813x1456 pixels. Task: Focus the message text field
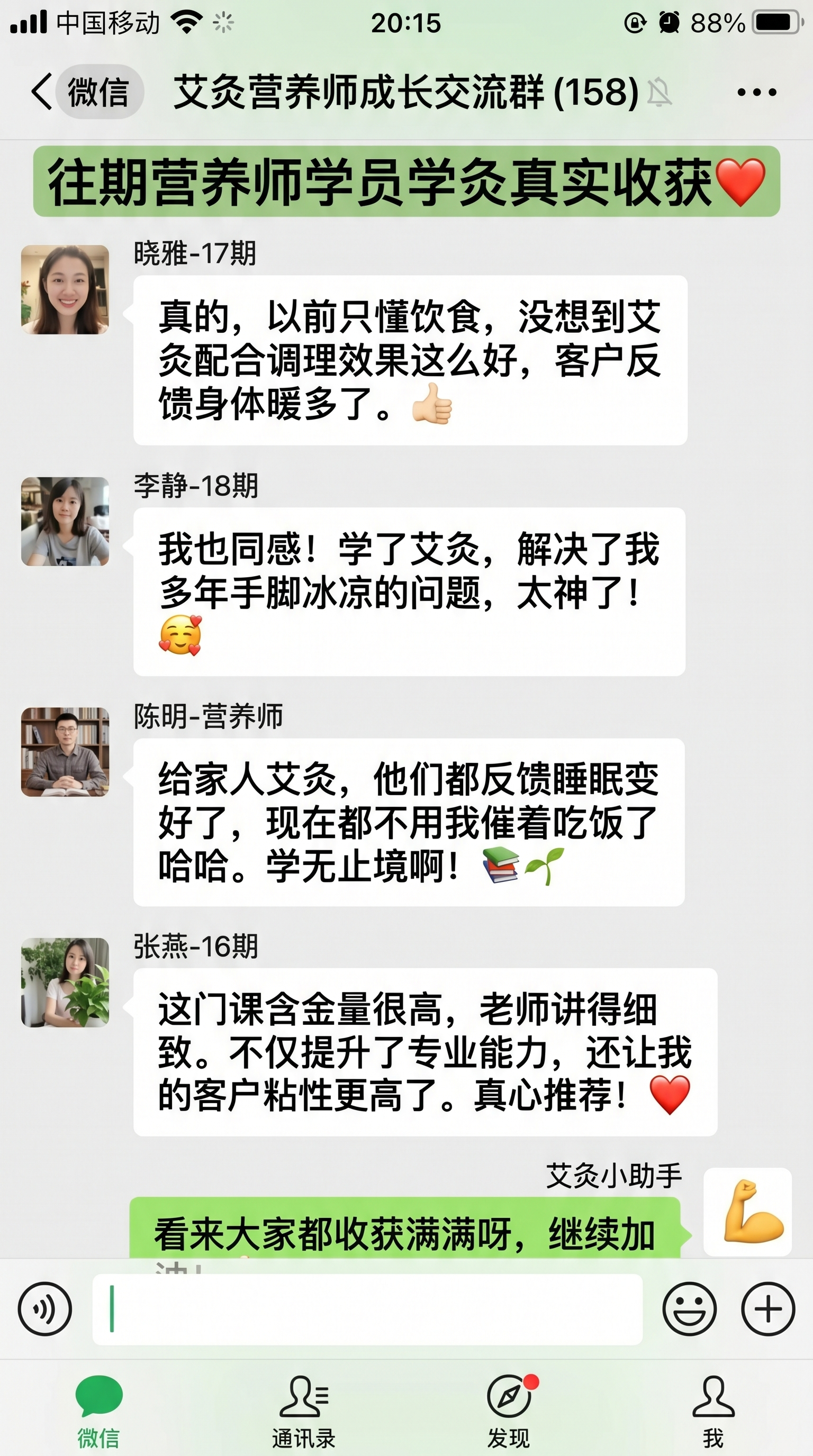point(367,1309)
